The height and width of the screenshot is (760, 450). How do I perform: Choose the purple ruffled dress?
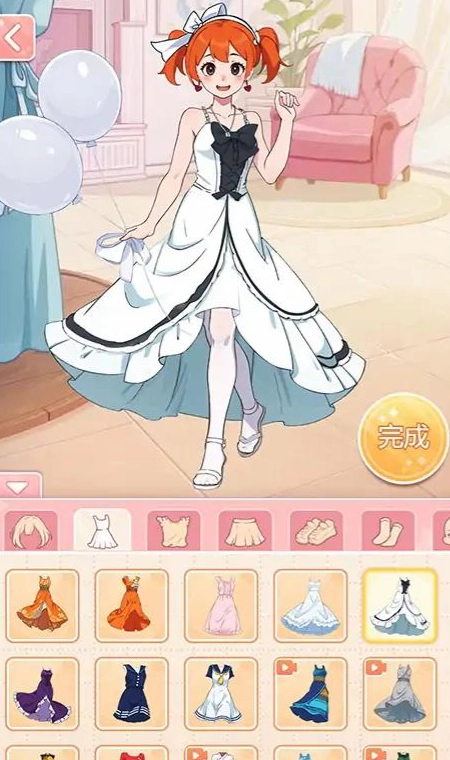coord(42,694)
